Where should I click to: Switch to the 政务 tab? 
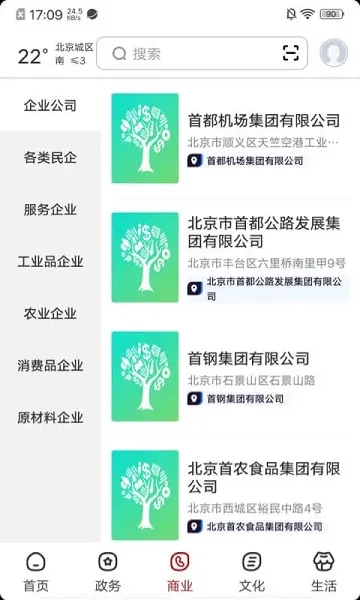pyautogui.click(x=108, y=572)
